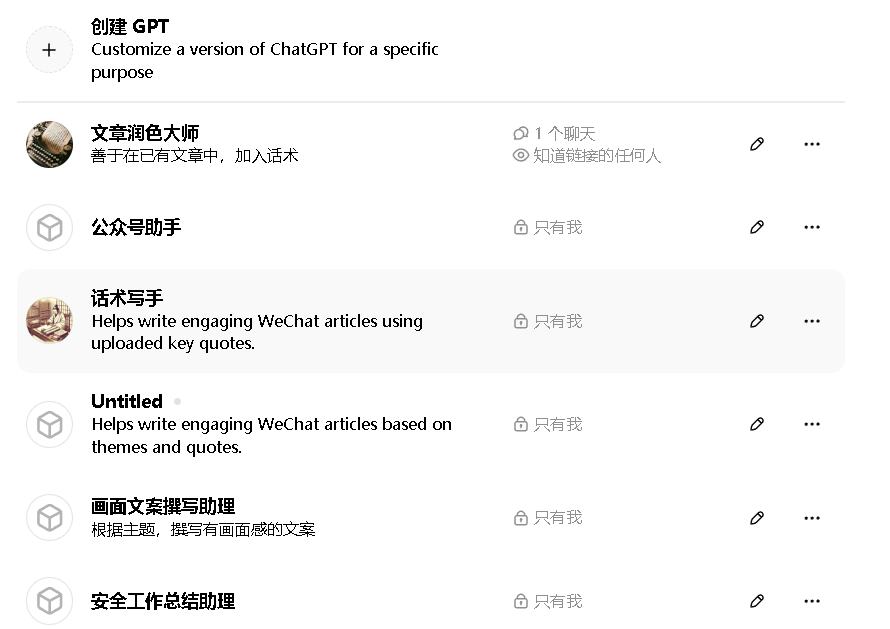Open more options for 画面文案撰写助理
The width and height of the screenshot is (890, 629).
click(x=812, y=518)
